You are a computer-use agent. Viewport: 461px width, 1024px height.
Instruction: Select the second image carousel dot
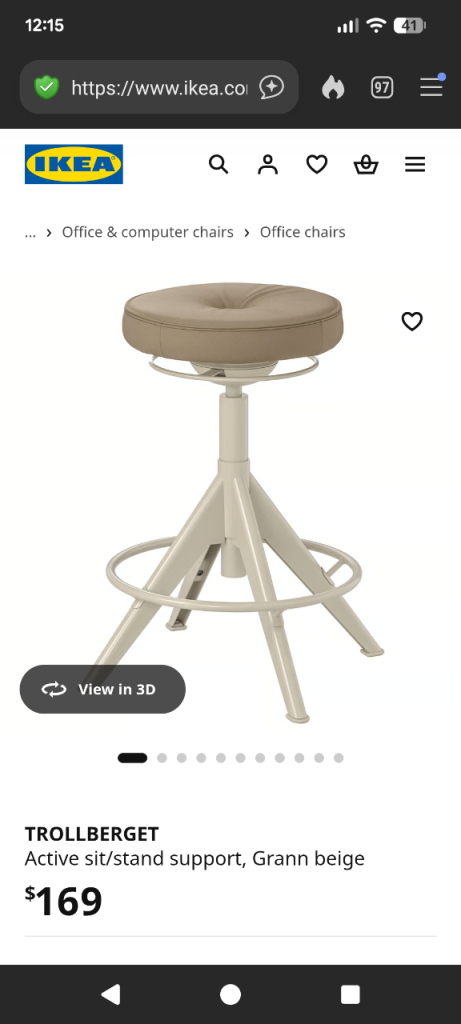pos(162,758)
